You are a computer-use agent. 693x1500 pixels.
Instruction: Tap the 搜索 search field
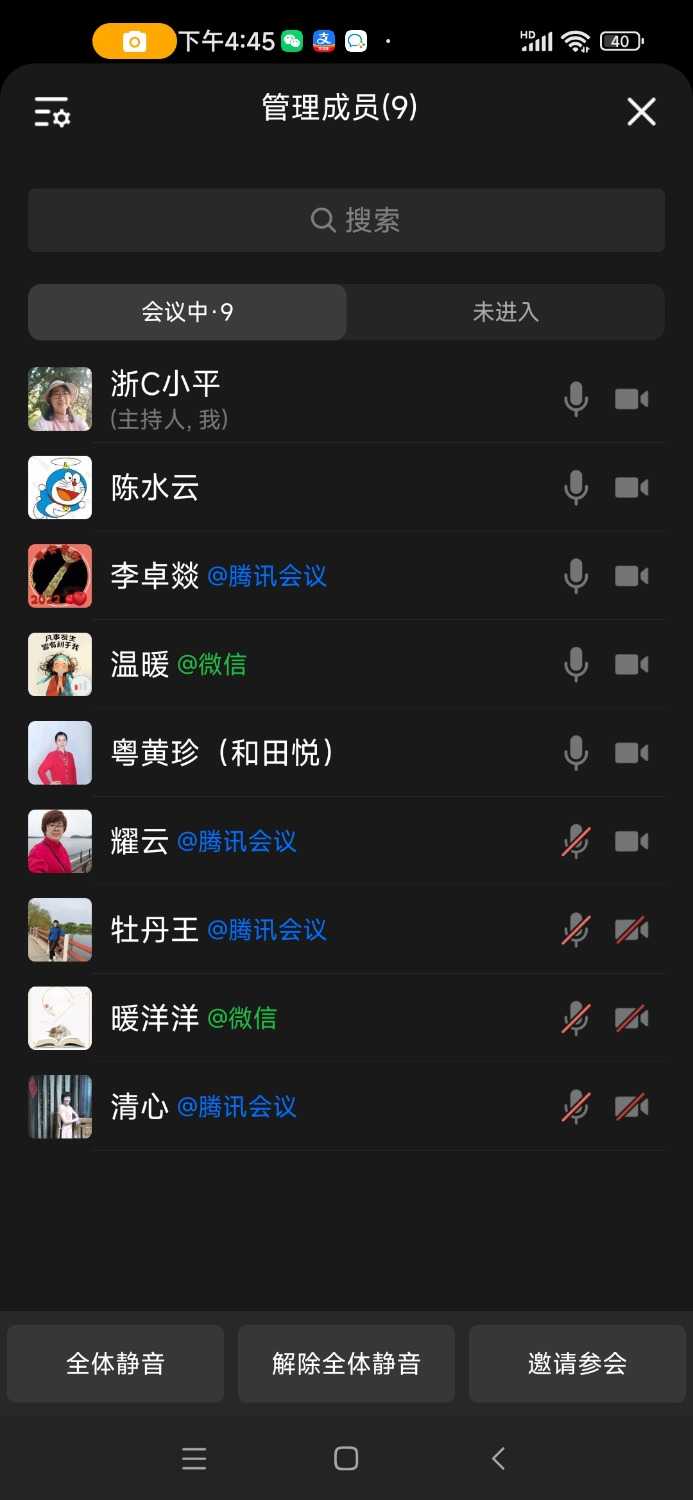pos(346,220)
